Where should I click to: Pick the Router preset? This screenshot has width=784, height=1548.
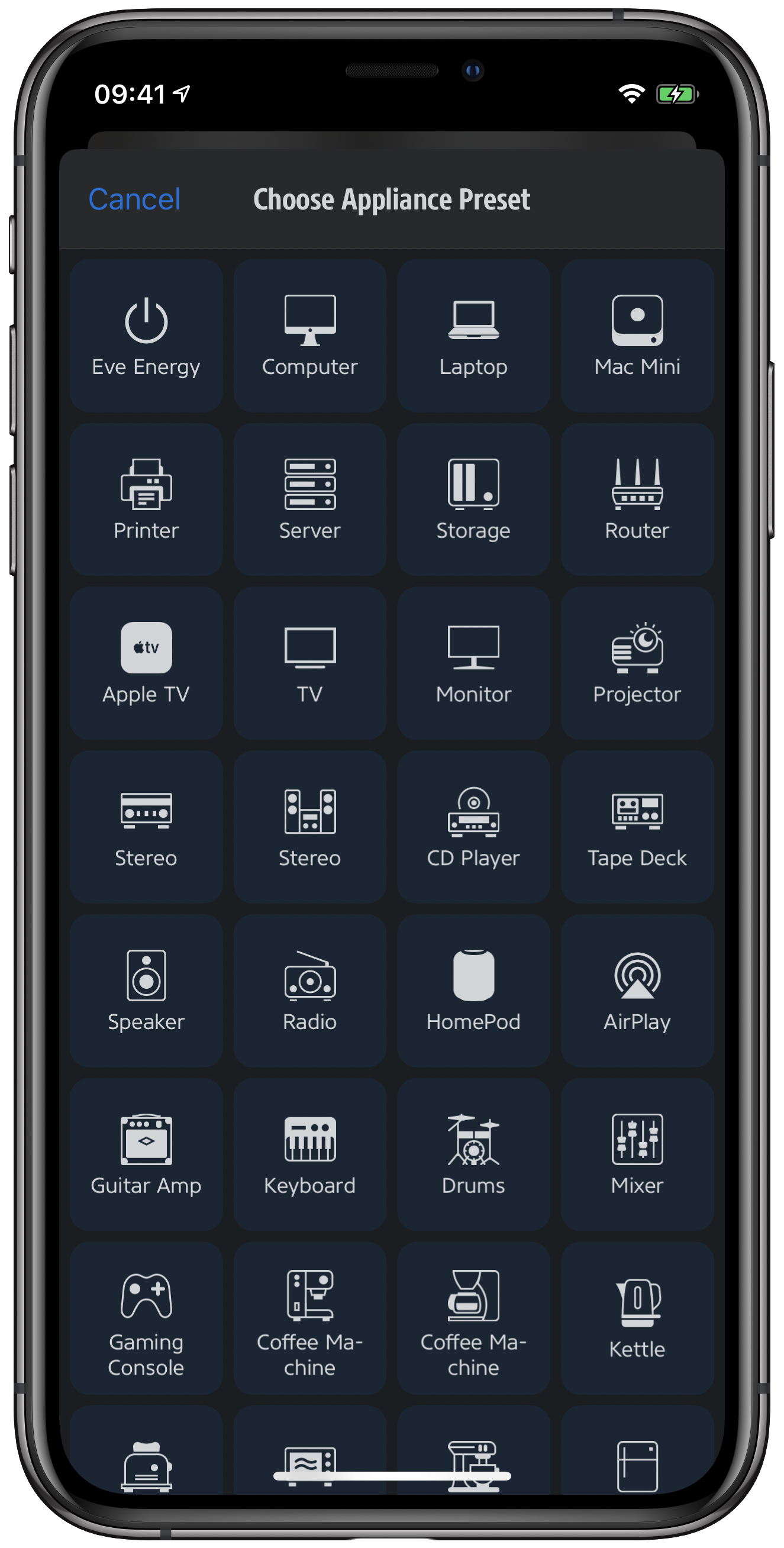point(637,499)
